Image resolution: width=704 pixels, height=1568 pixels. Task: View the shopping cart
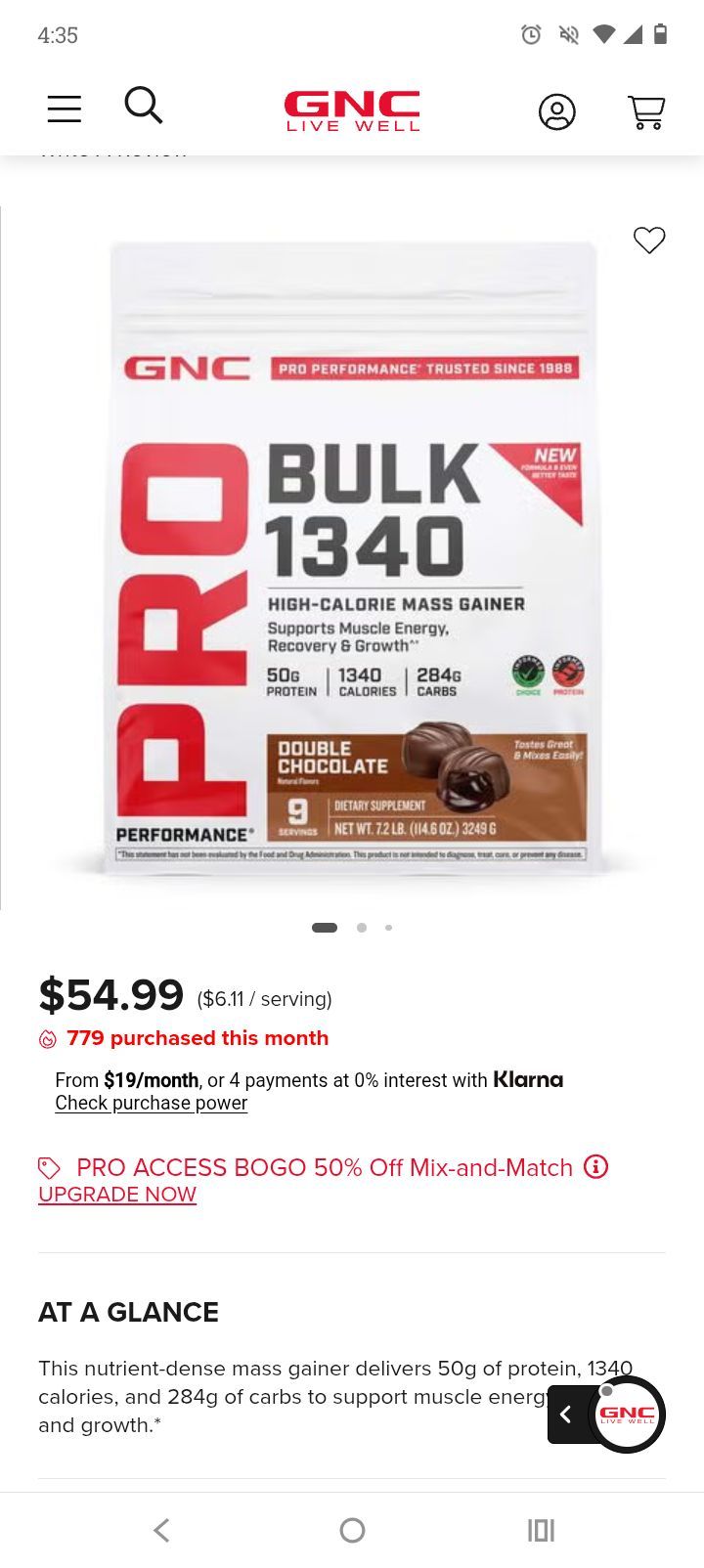coord(646,111)
